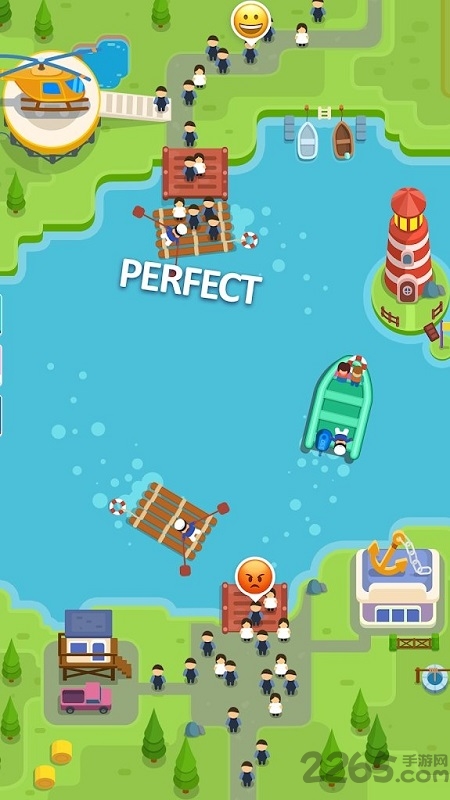This screenshot has height=800, width=450.
Task: Tap the loaded raft under the happy emoji dock
Action: coord(194,230)
